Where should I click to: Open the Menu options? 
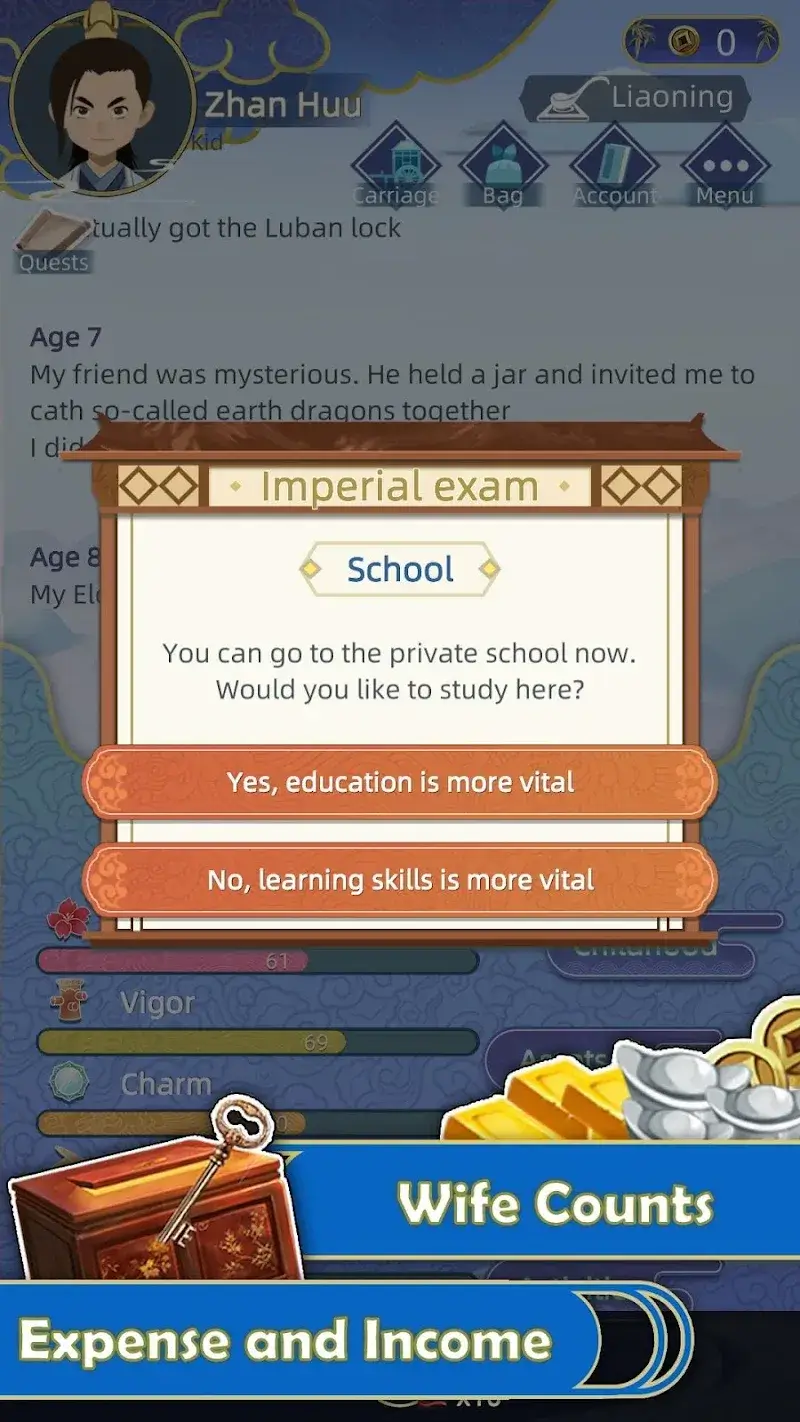pyautogui.click(x=725, y=167)
